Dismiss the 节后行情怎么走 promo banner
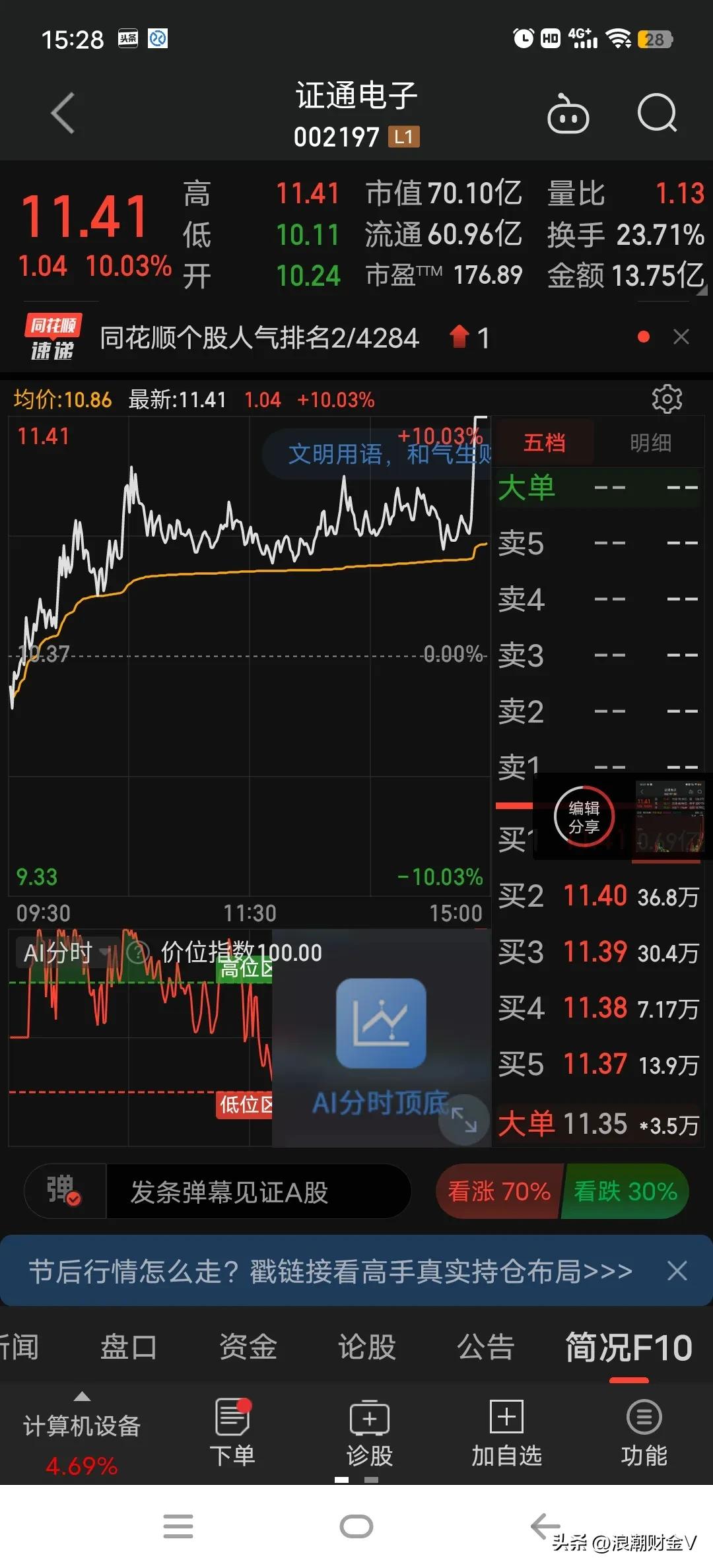The height and width of the screenshot is (1568, 713). tap(677, 1271)
